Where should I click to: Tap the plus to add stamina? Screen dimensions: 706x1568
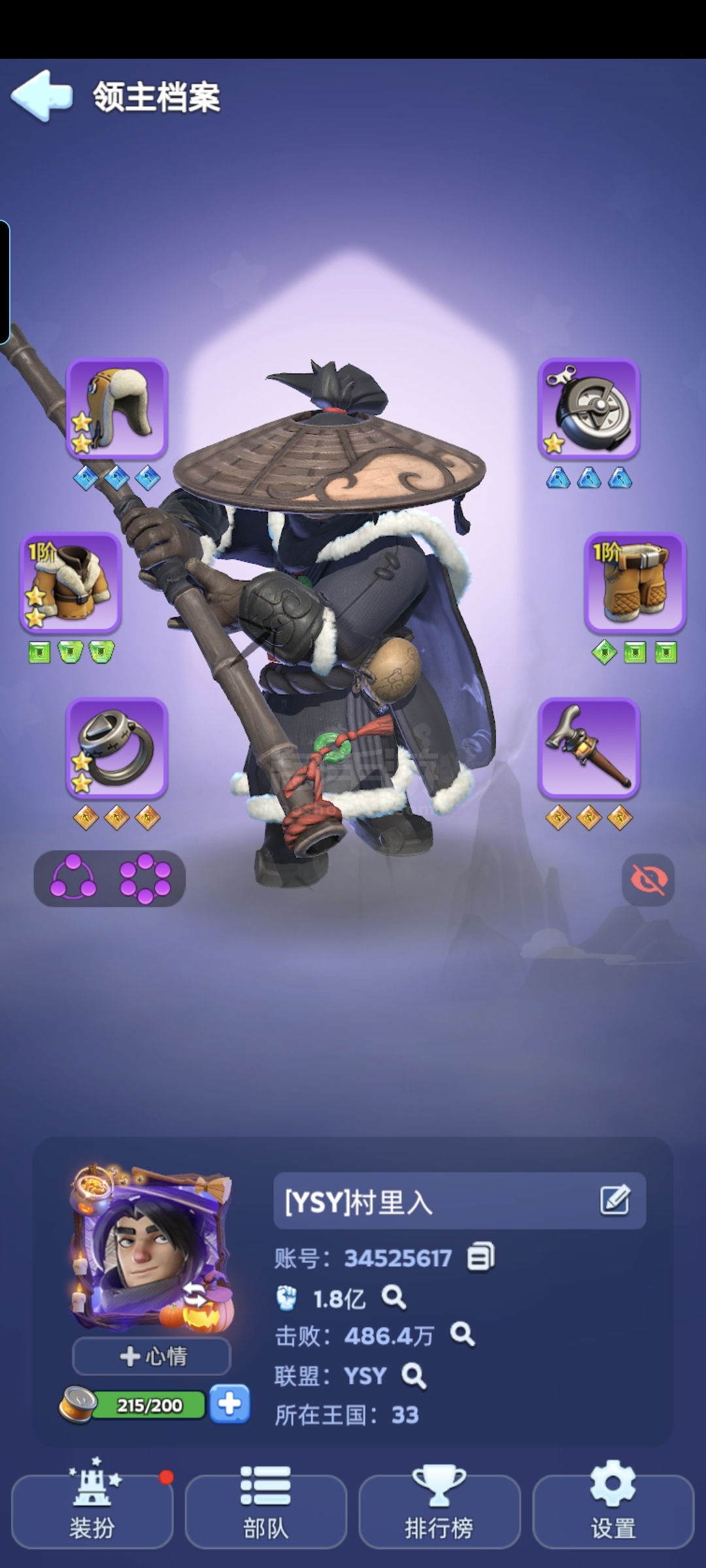pyautogui.click(x=229, y=1403)
